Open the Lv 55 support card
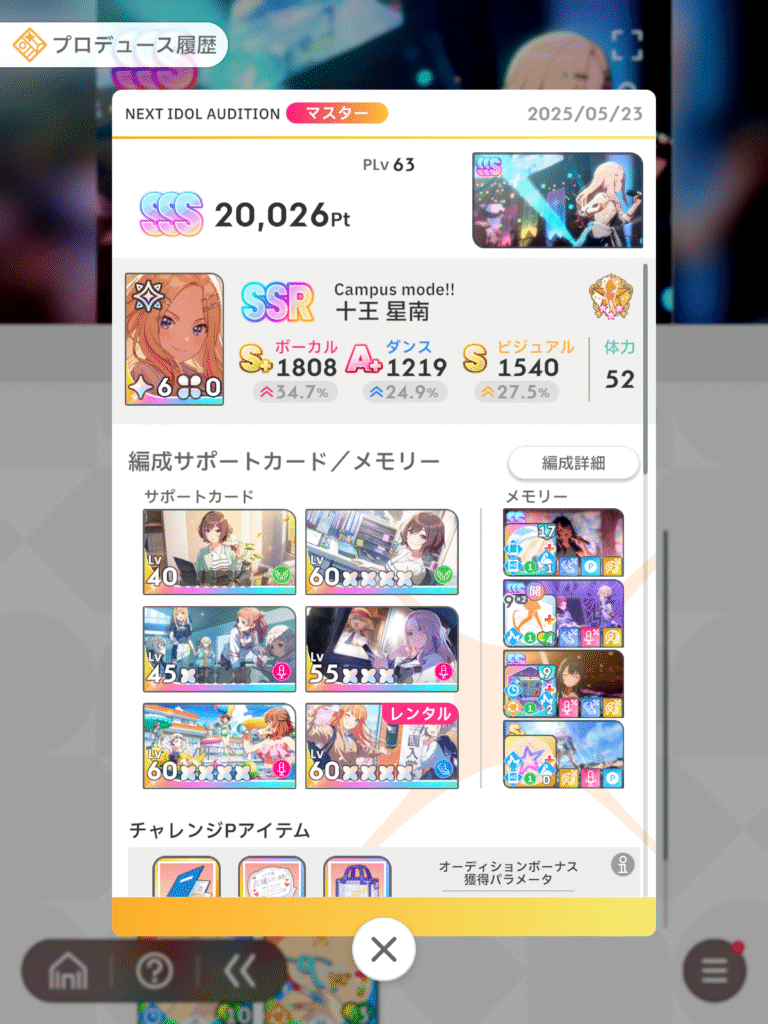Image resolution: width=768 pixels, height=1024 pixels. 381,648
